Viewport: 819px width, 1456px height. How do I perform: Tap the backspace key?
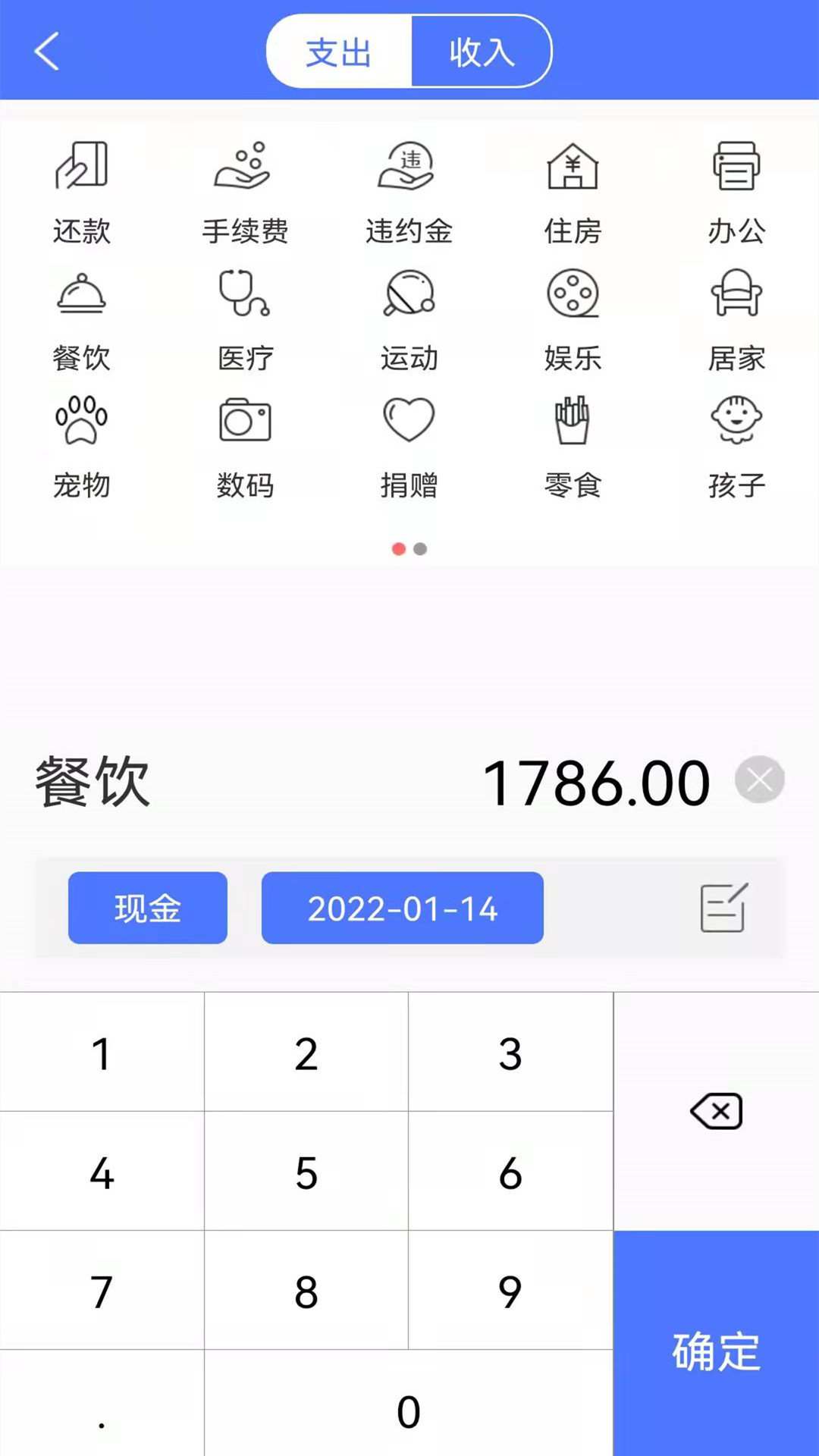point(716,1112)
